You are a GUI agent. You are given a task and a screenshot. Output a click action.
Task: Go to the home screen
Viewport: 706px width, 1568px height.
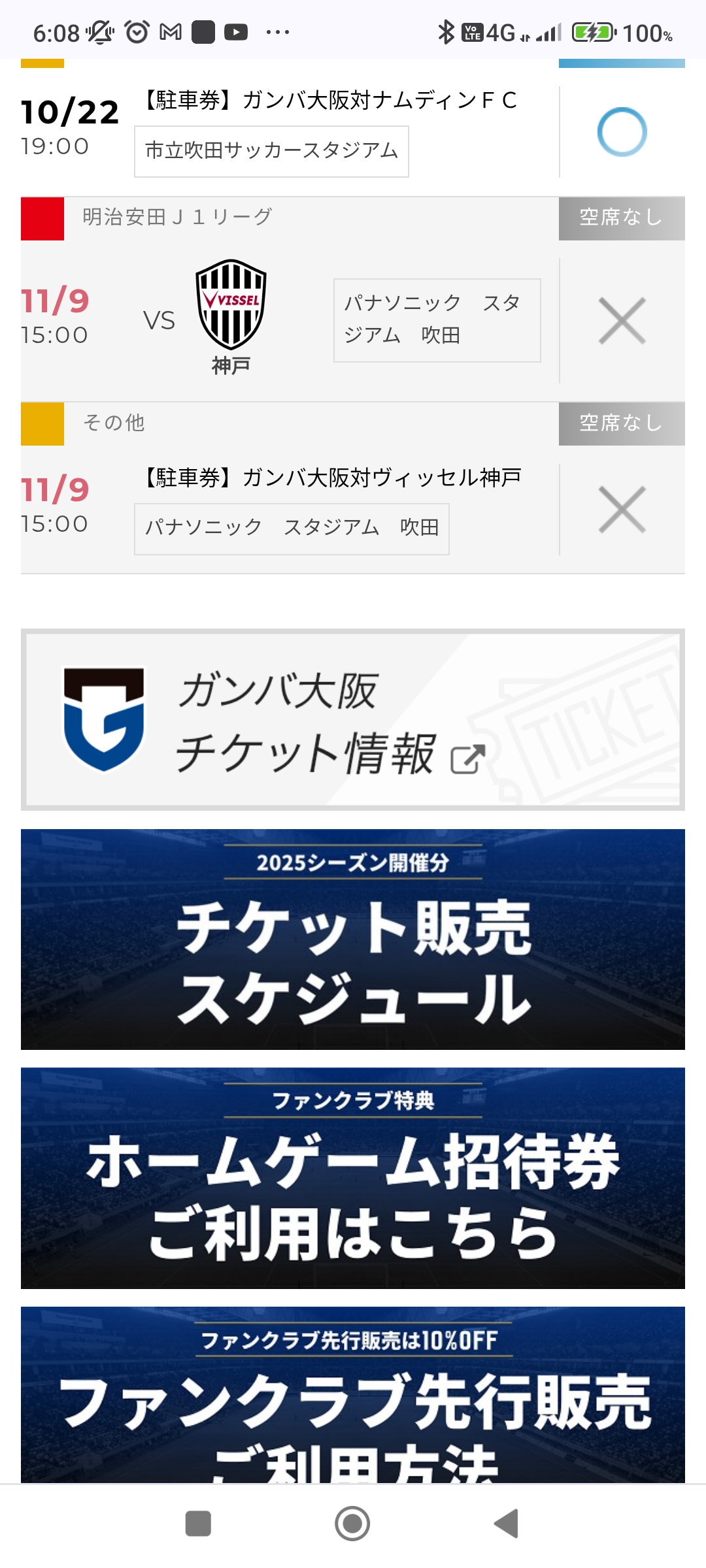[x=352, y=1524]
